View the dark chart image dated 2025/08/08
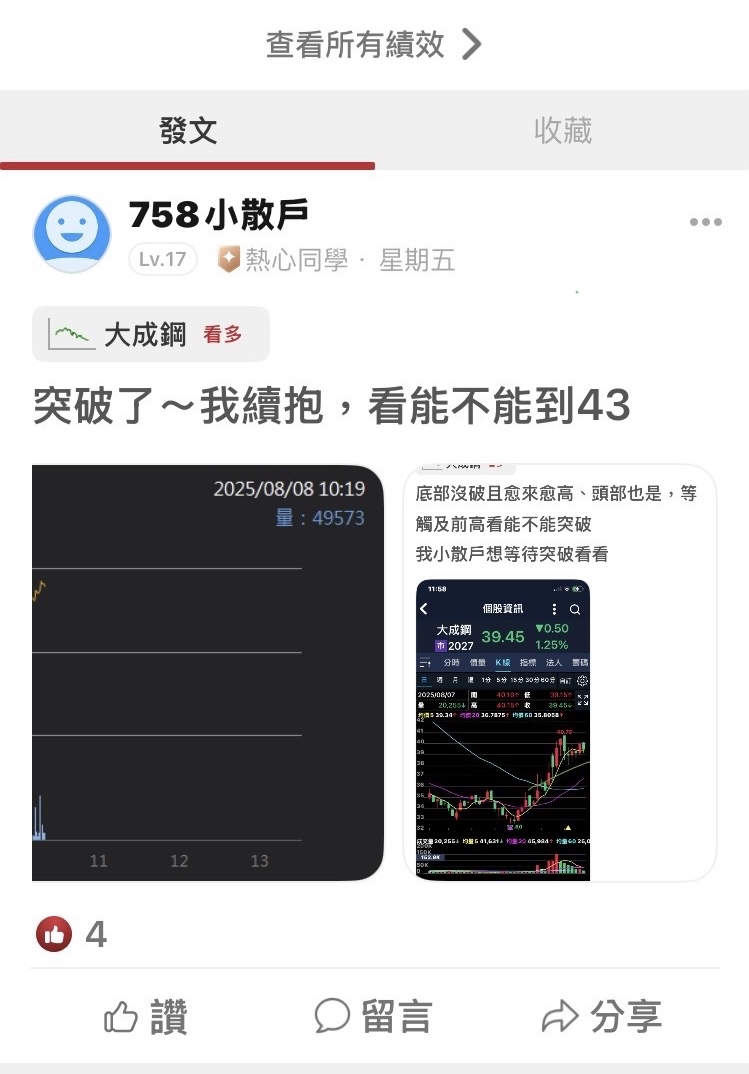The width and height of the screenshot is (749, 1074). [x=208, y=672]
